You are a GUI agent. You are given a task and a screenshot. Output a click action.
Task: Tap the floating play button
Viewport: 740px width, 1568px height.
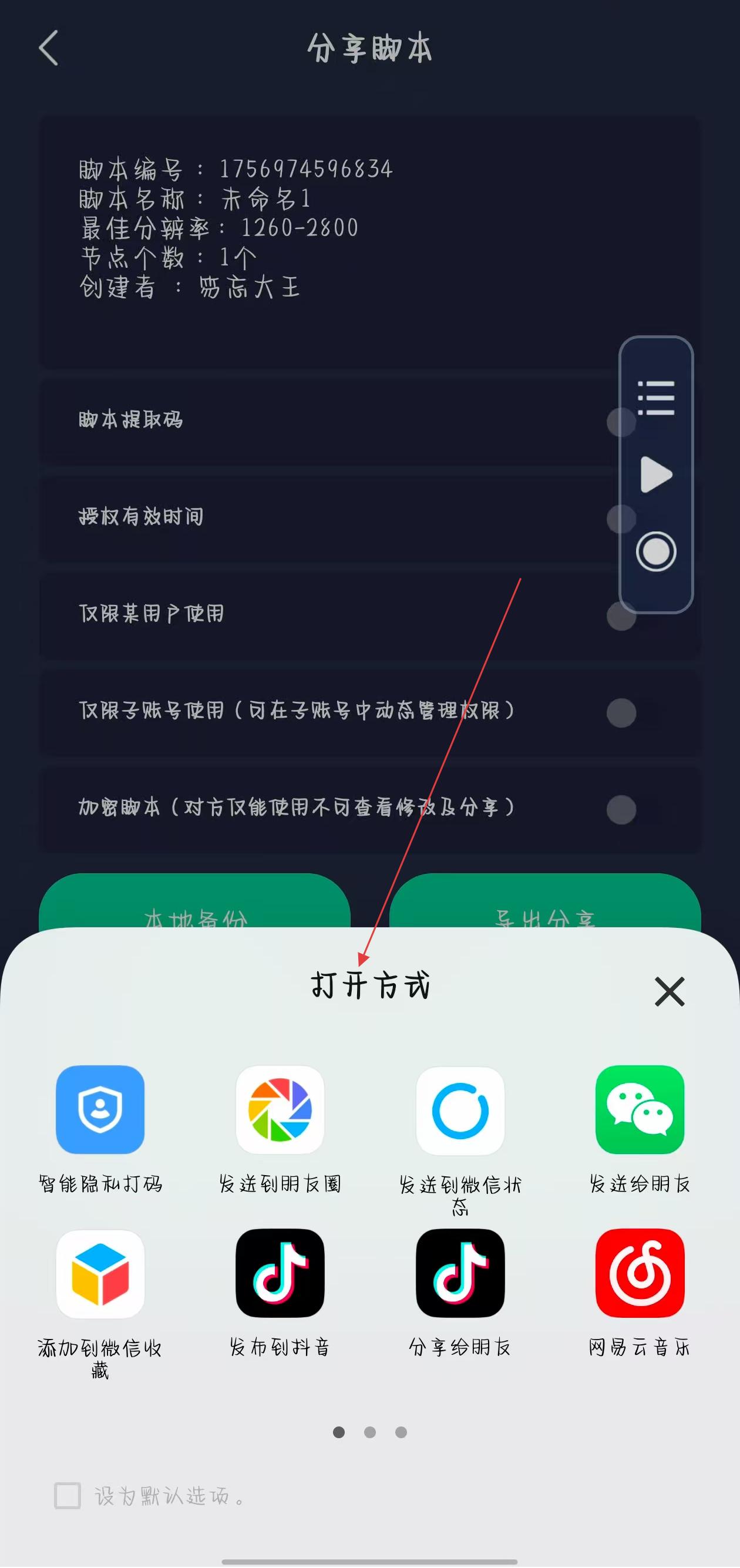[x=656, y=474]
